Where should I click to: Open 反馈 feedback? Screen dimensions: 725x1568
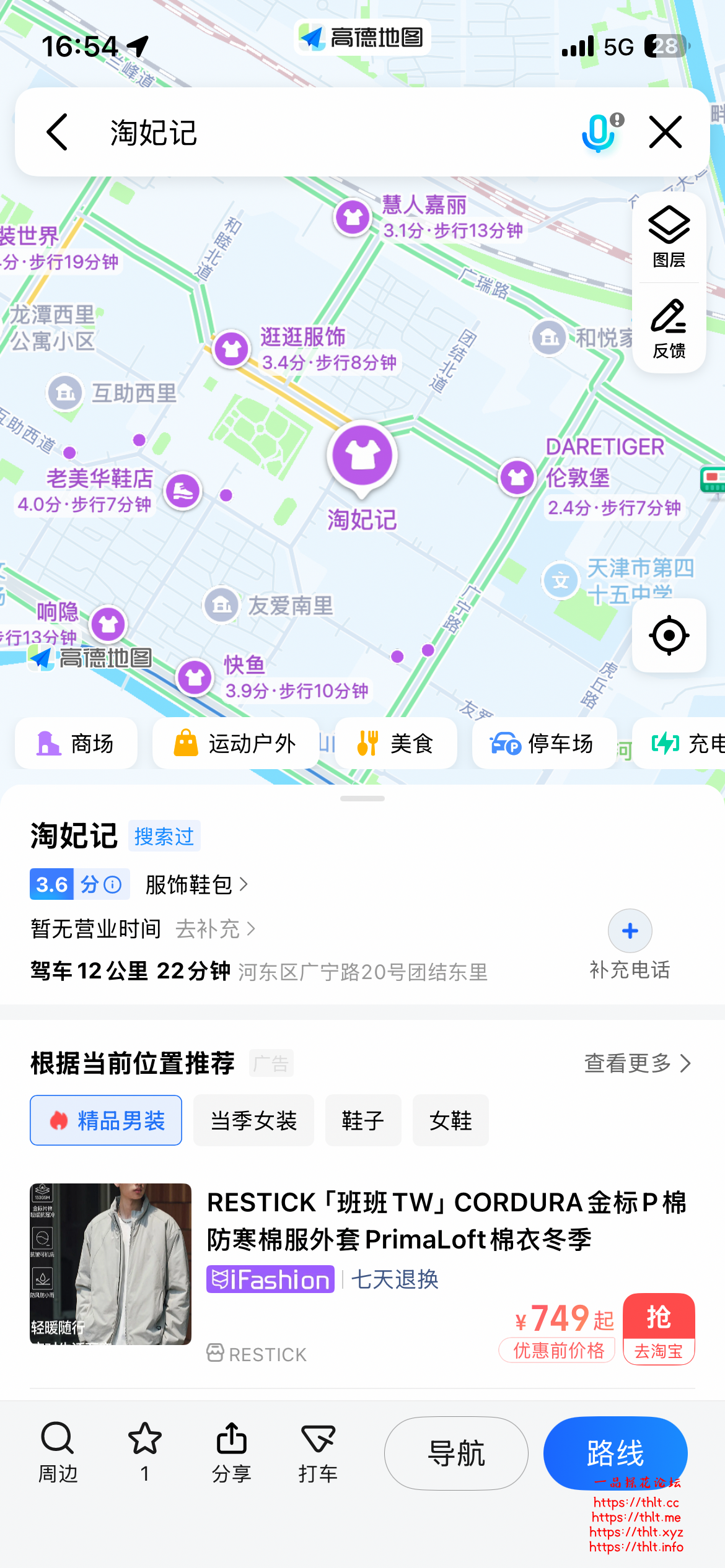coord(669,329)
